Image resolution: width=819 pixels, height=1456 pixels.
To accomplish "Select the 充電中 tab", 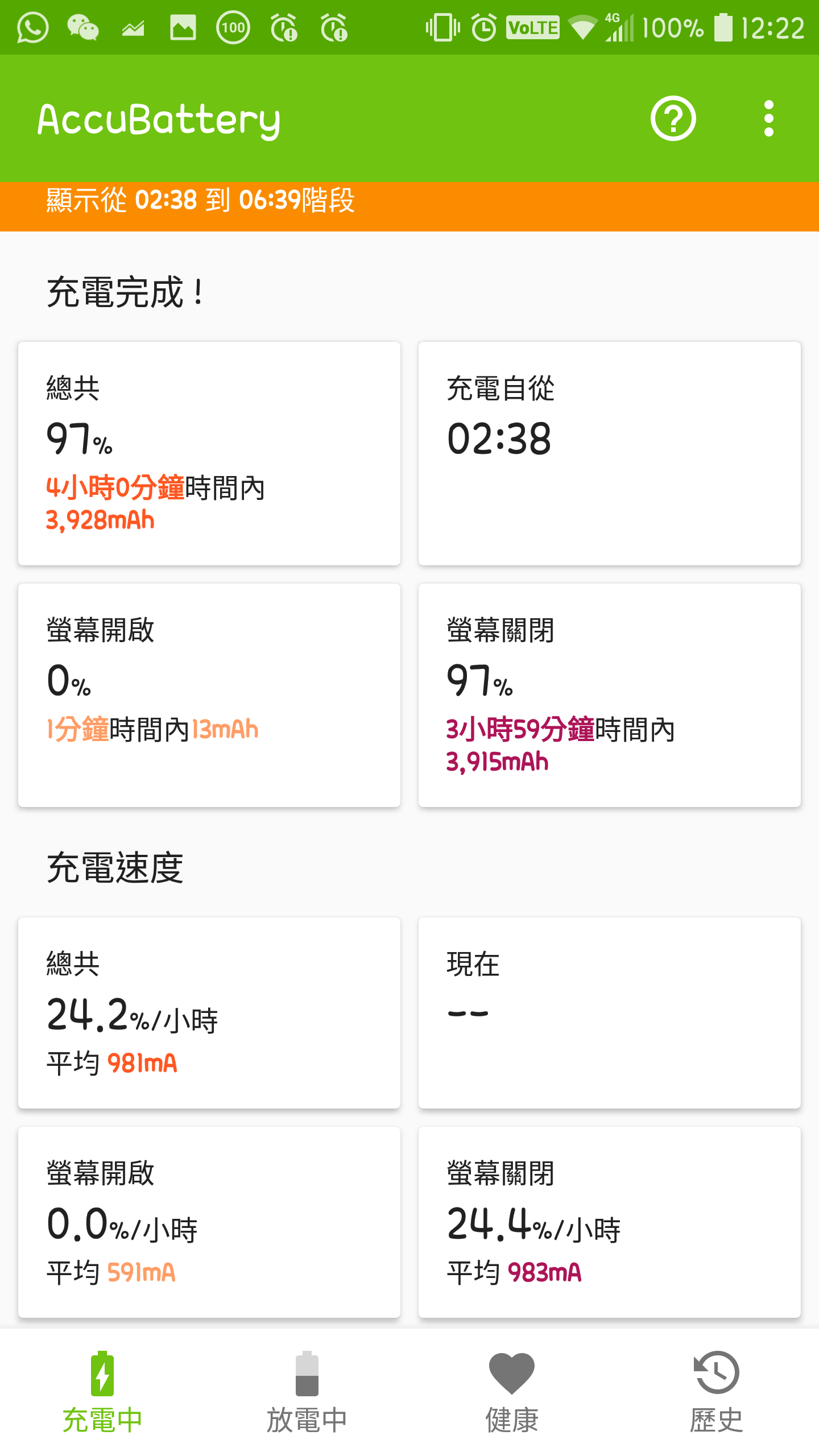I will click(x=102, y=1392).
